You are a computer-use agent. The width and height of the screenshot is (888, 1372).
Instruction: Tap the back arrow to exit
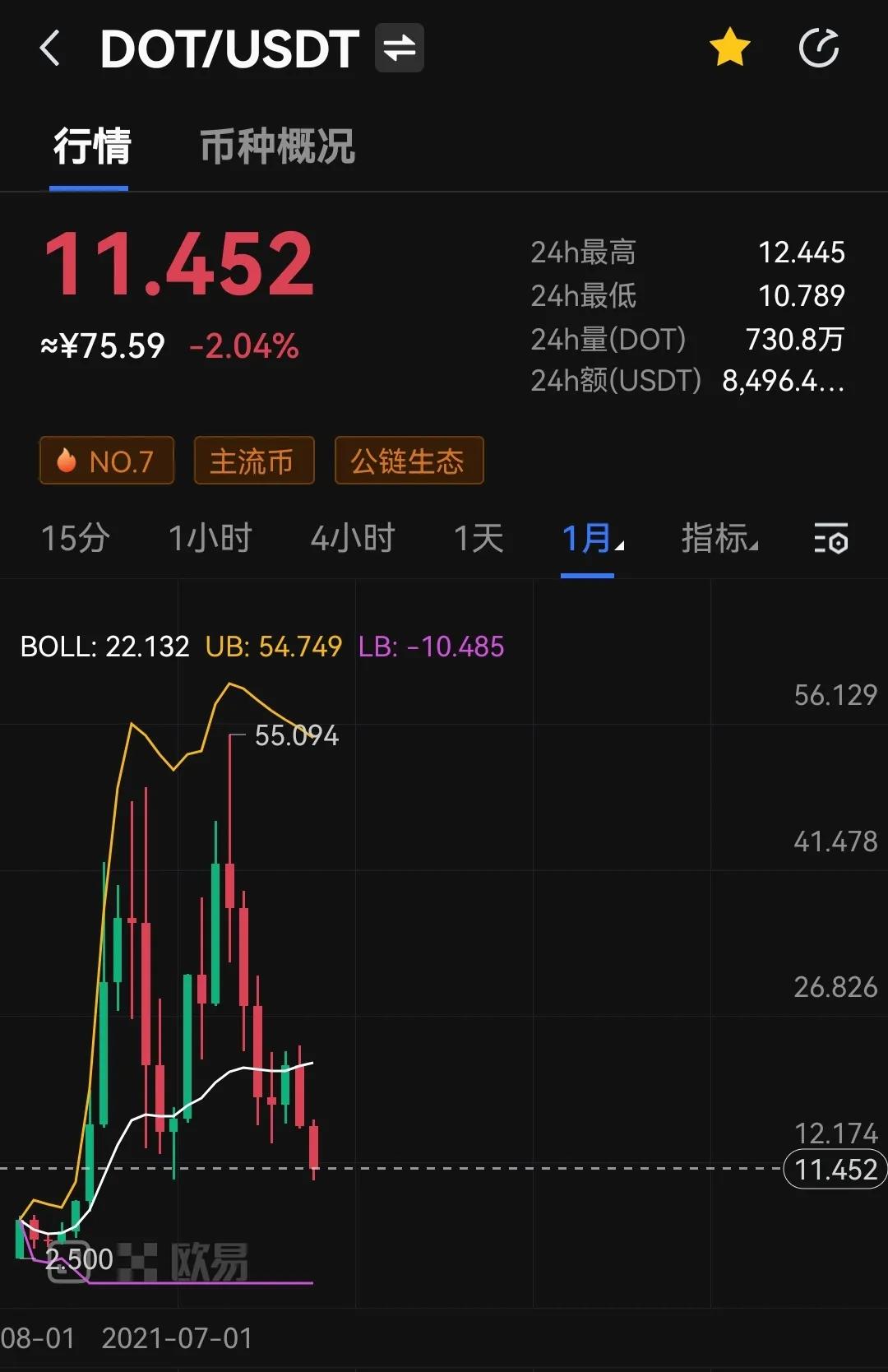51,47
